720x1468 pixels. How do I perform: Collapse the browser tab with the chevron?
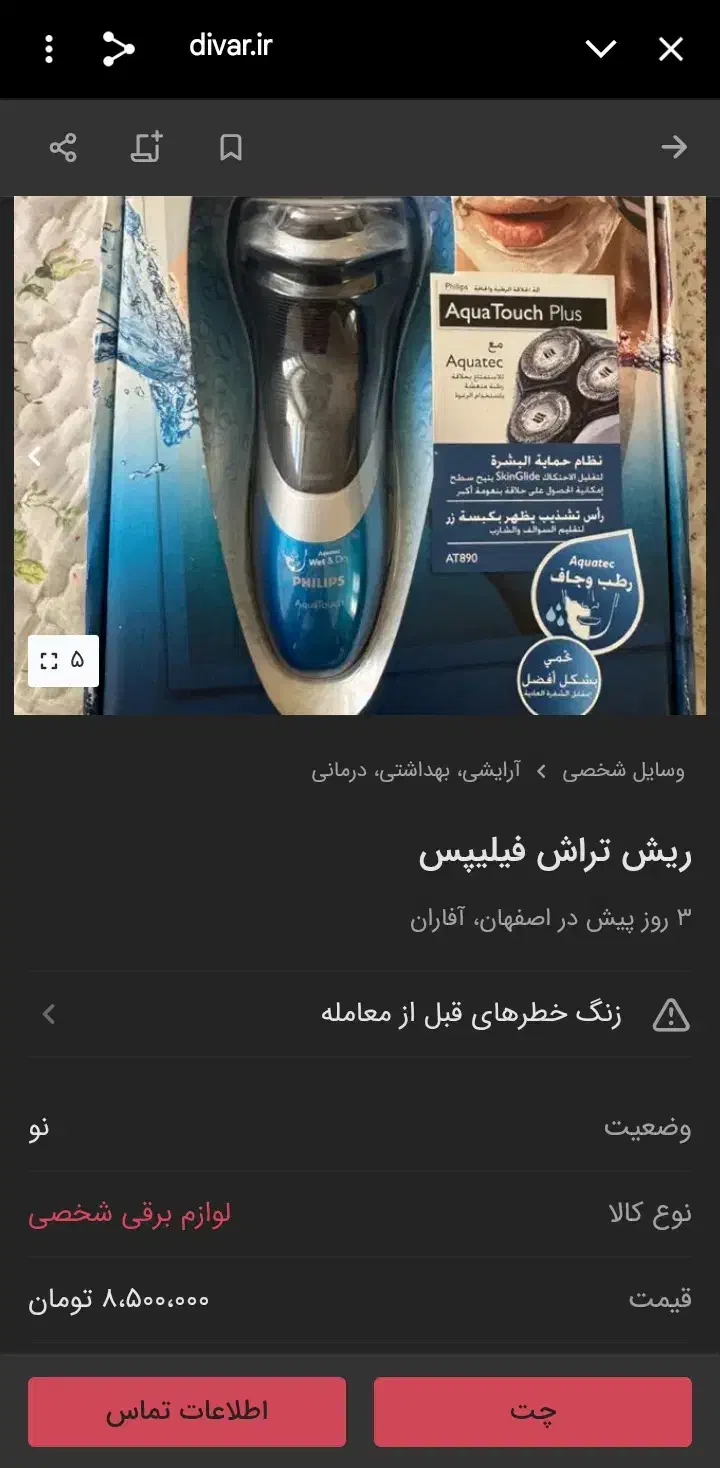pyautogui.click(x=600, y=48)
